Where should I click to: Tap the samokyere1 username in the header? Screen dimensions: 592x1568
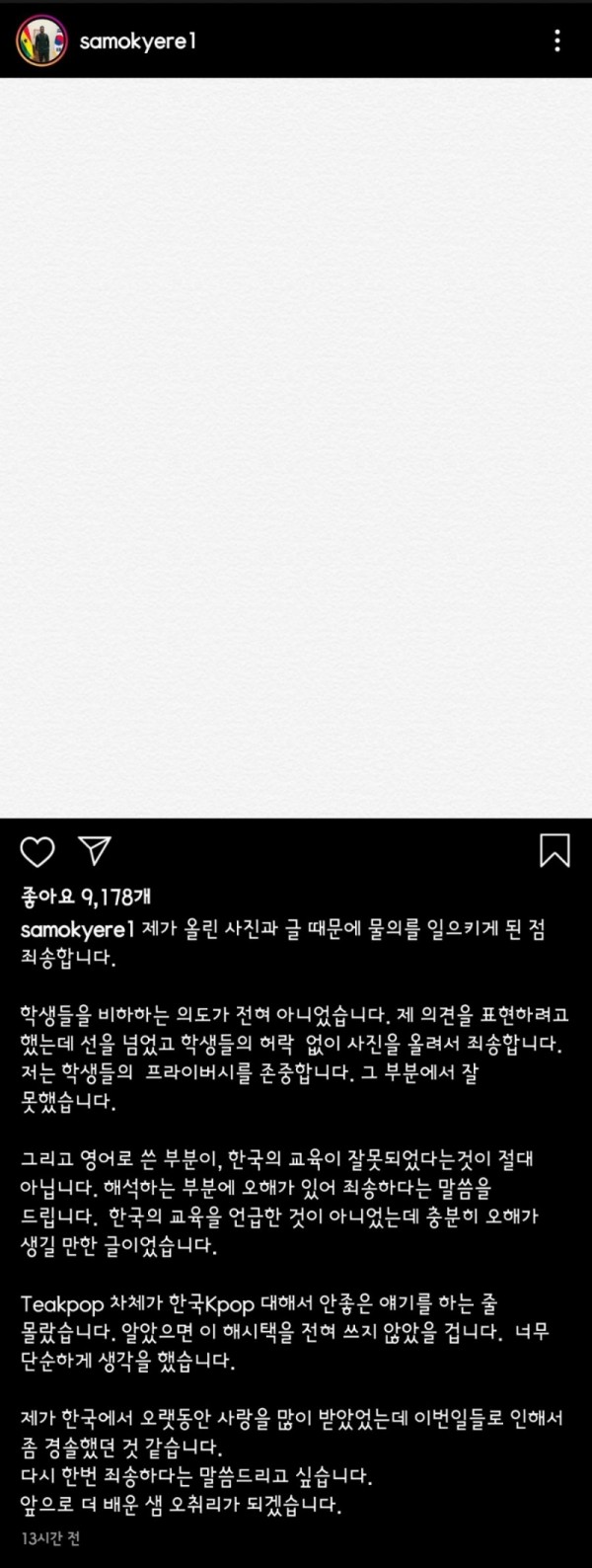coord(138,41)
